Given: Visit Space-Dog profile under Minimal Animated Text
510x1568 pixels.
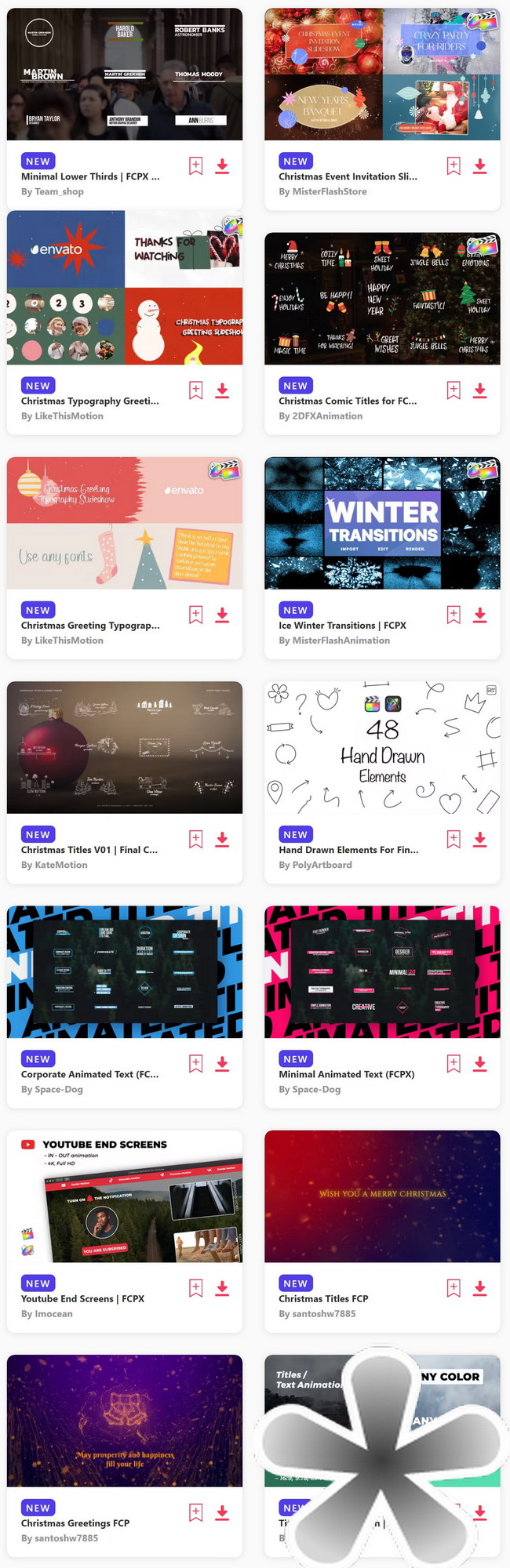Looking at the screenshot, I should point(309,1090).
